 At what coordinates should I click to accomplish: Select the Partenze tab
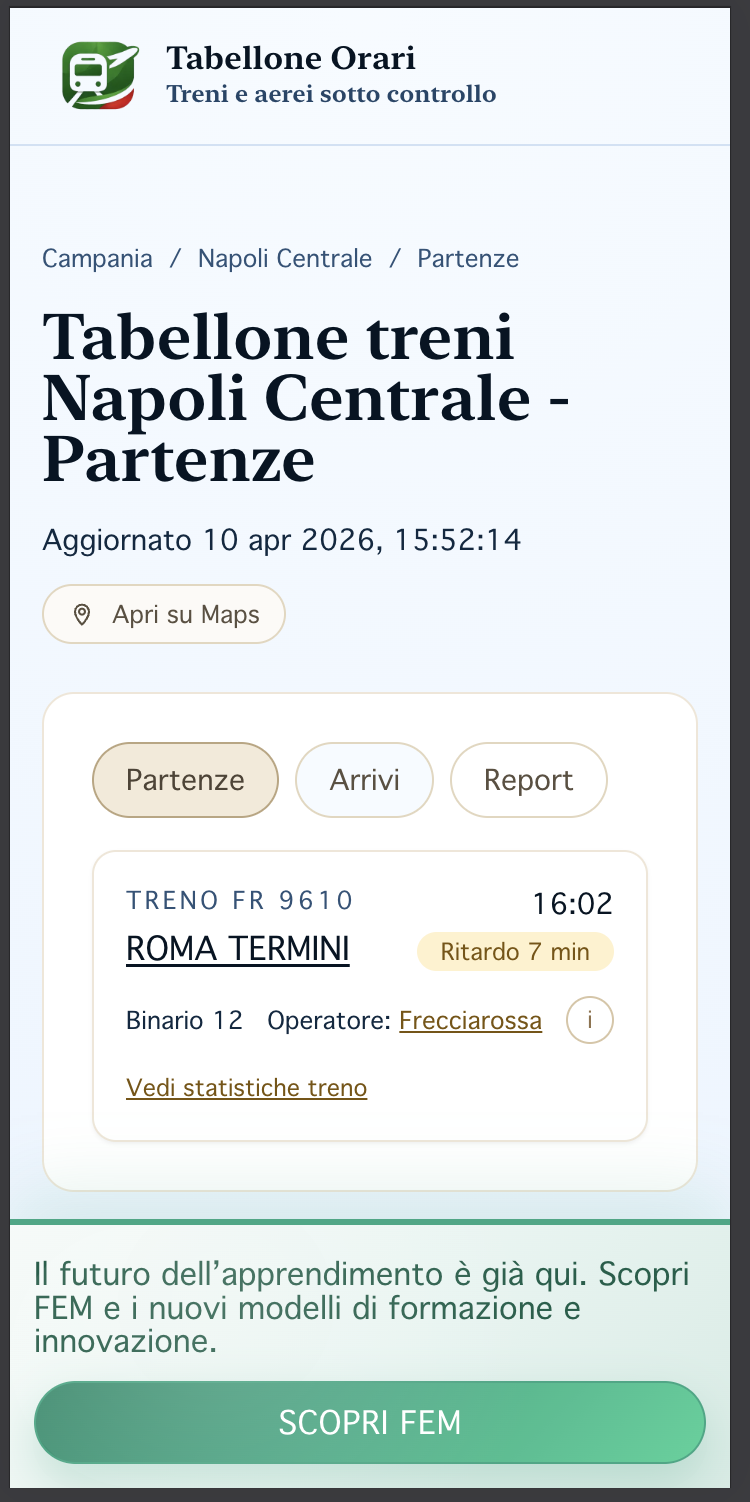(x=184, y=780)
